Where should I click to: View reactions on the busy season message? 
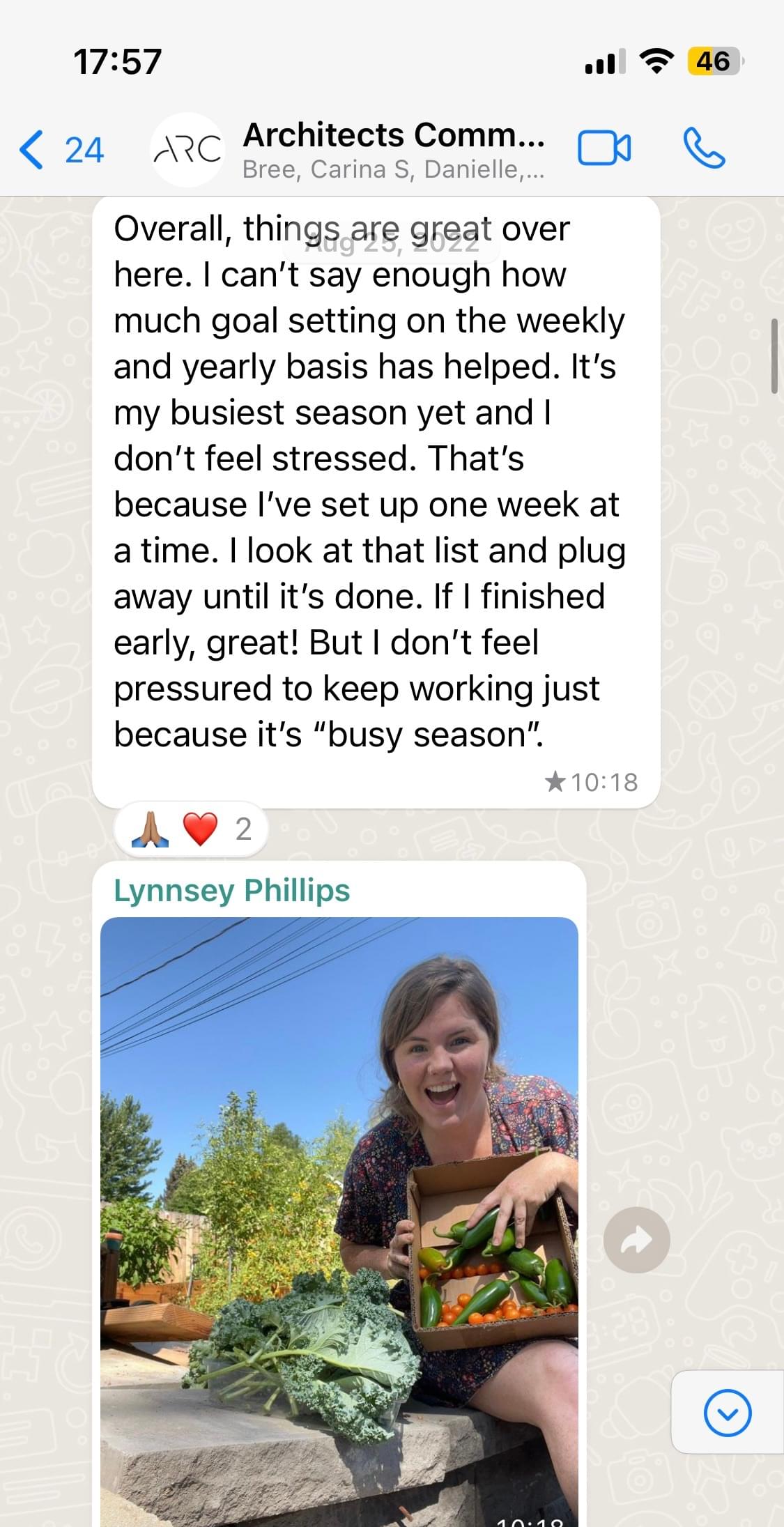(190, 829)
